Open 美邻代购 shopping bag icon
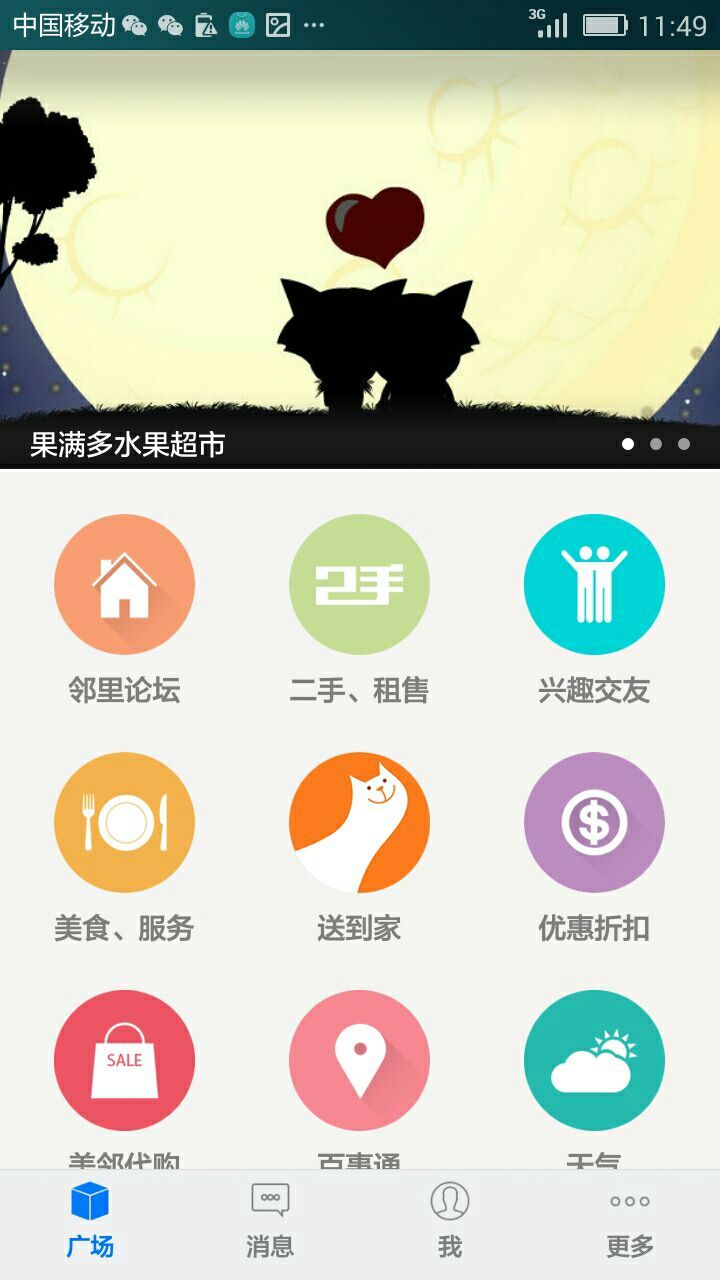This screenshot has height=1280, width=720. [x=124, y=1061]
